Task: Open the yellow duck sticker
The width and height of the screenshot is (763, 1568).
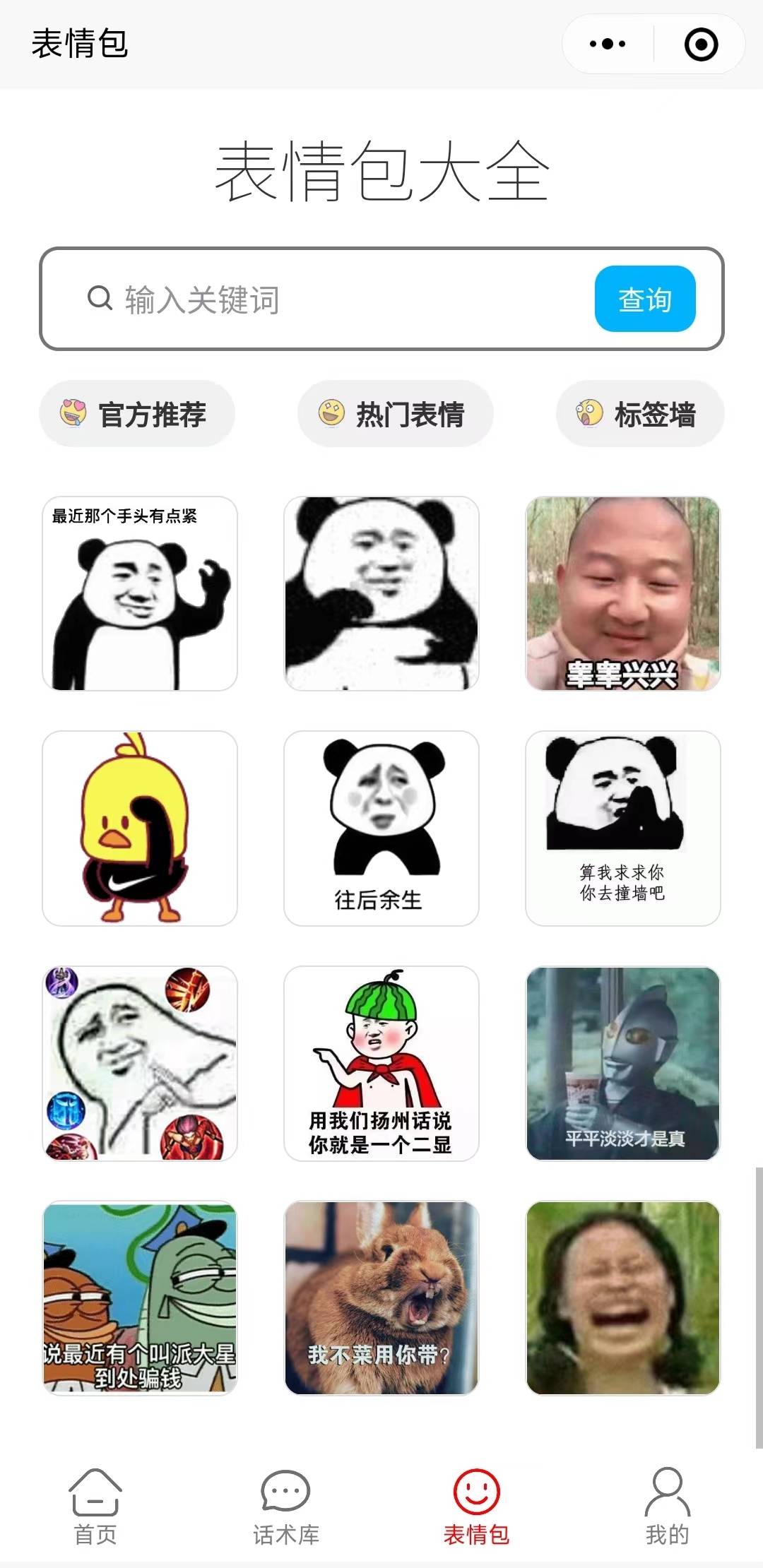Action: tap(140, 828)
